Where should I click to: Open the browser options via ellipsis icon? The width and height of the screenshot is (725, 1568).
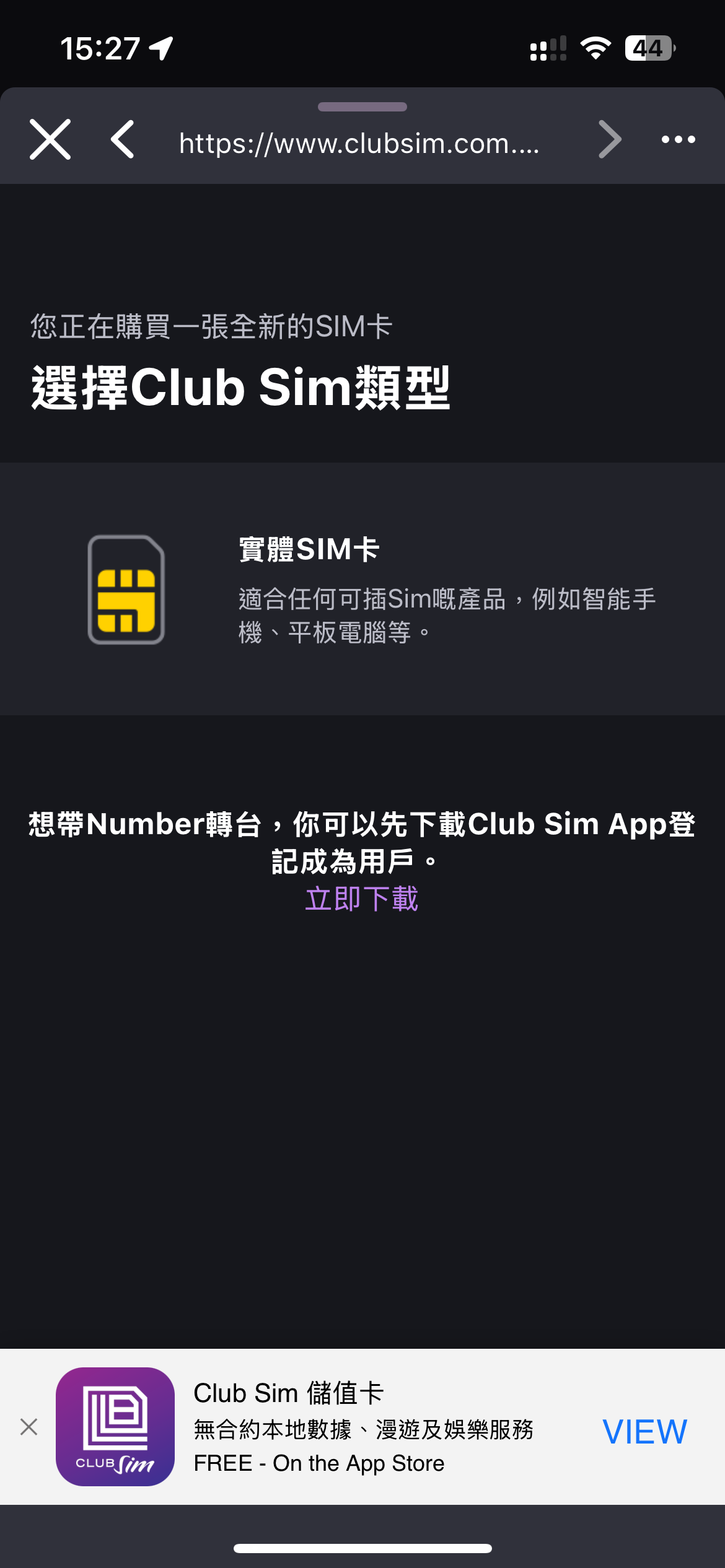click(x=677, y=140)
